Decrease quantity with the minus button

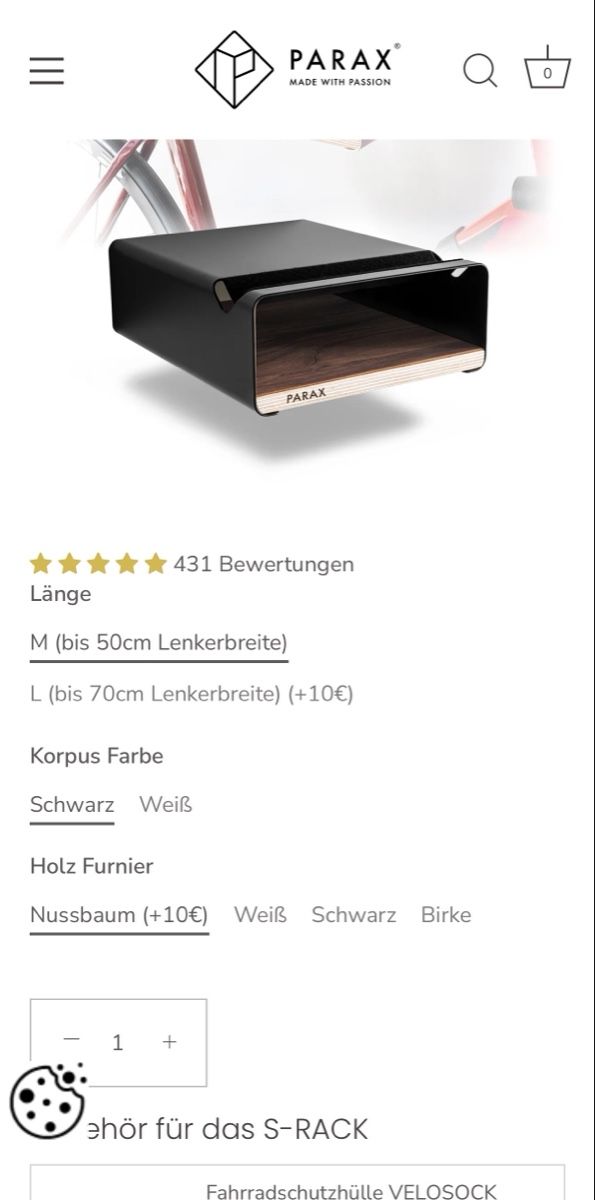[72, 1041]
